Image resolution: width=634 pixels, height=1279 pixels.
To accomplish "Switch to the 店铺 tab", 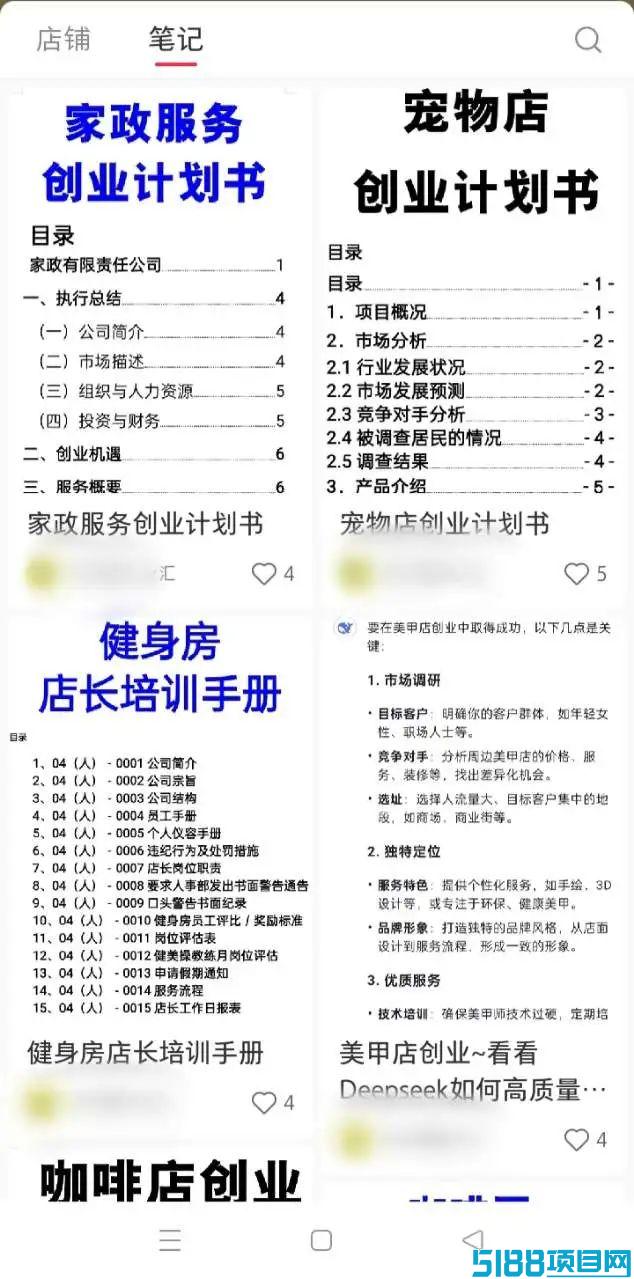I will [63, 39].
